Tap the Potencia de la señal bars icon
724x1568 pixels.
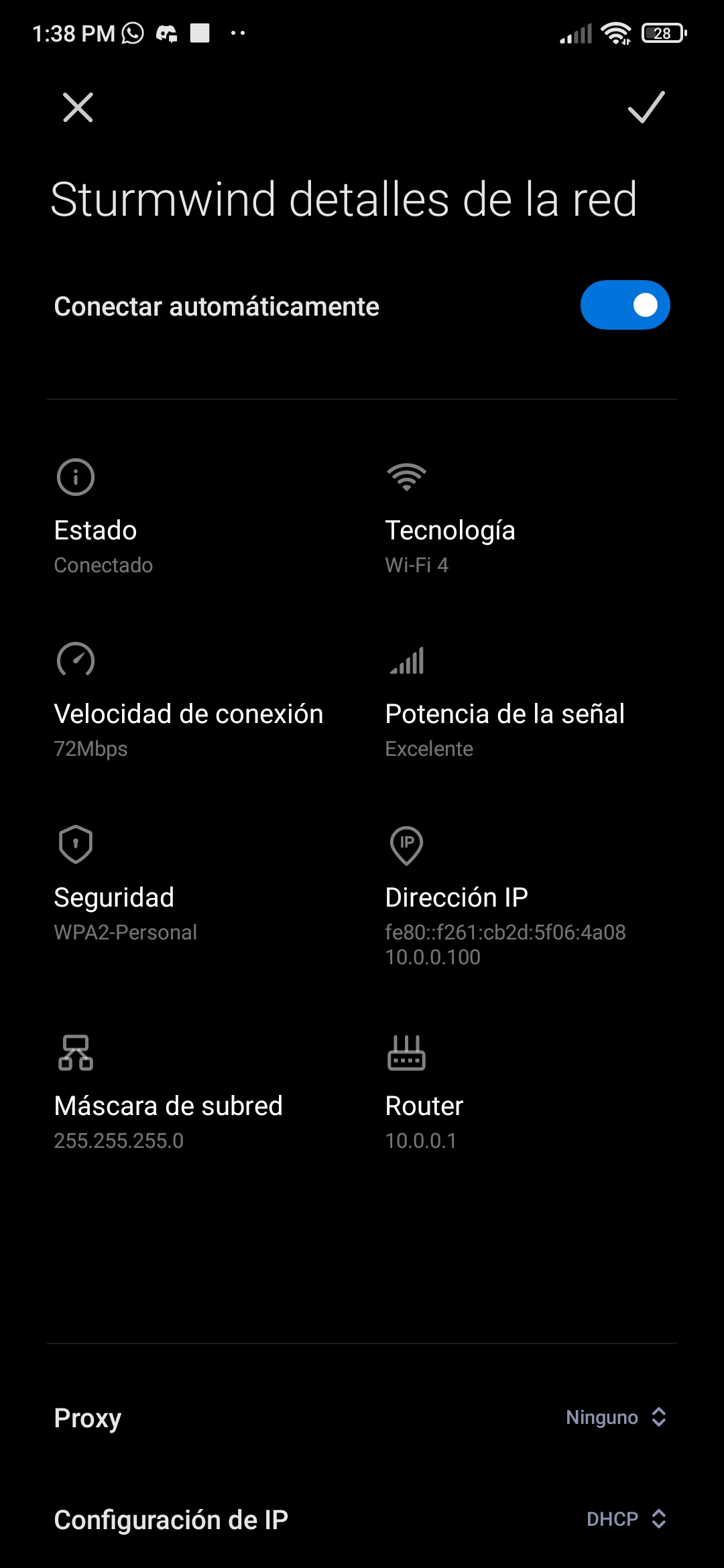(x=406, y=661)
